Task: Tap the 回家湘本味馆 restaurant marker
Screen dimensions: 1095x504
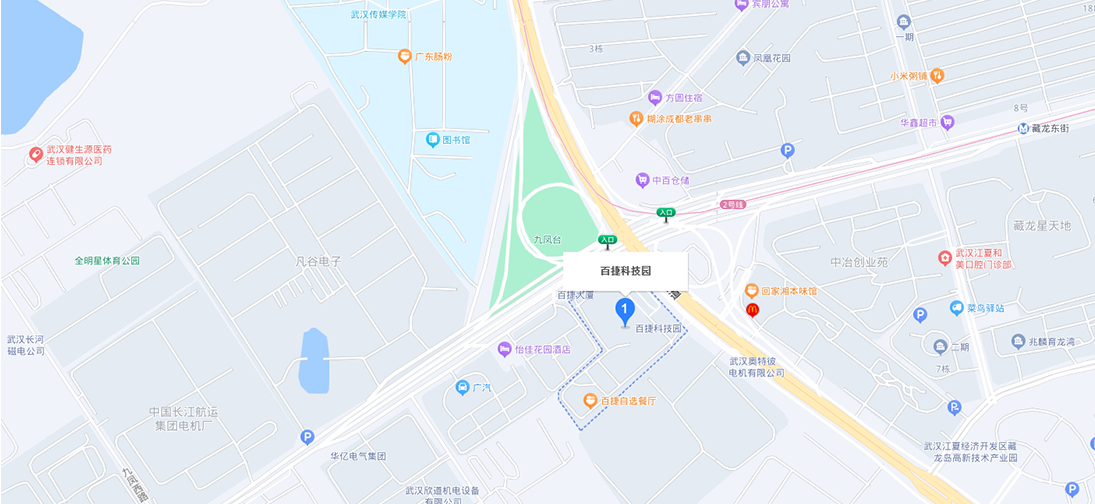Action: tap(751, 291)
